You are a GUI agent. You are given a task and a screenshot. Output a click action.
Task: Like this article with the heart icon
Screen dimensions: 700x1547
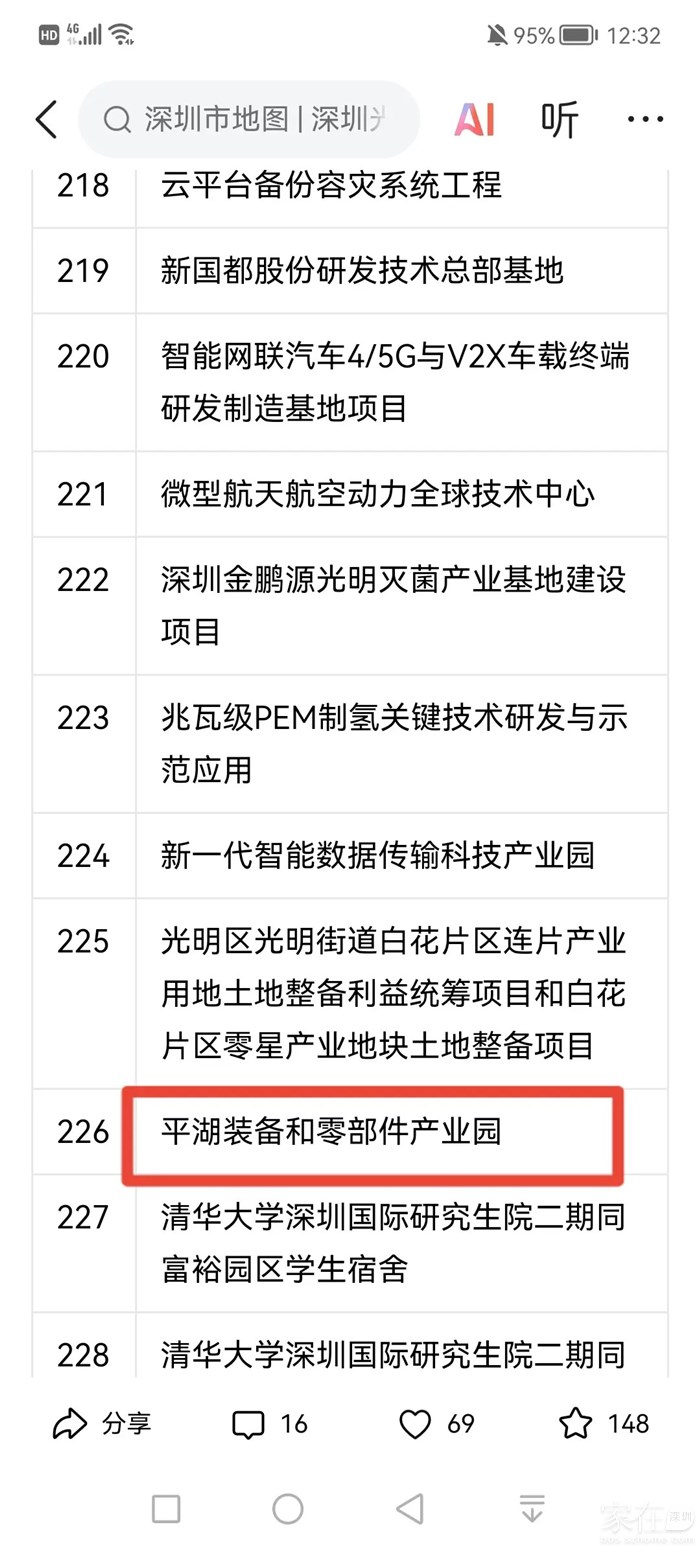pos(436,1423)
